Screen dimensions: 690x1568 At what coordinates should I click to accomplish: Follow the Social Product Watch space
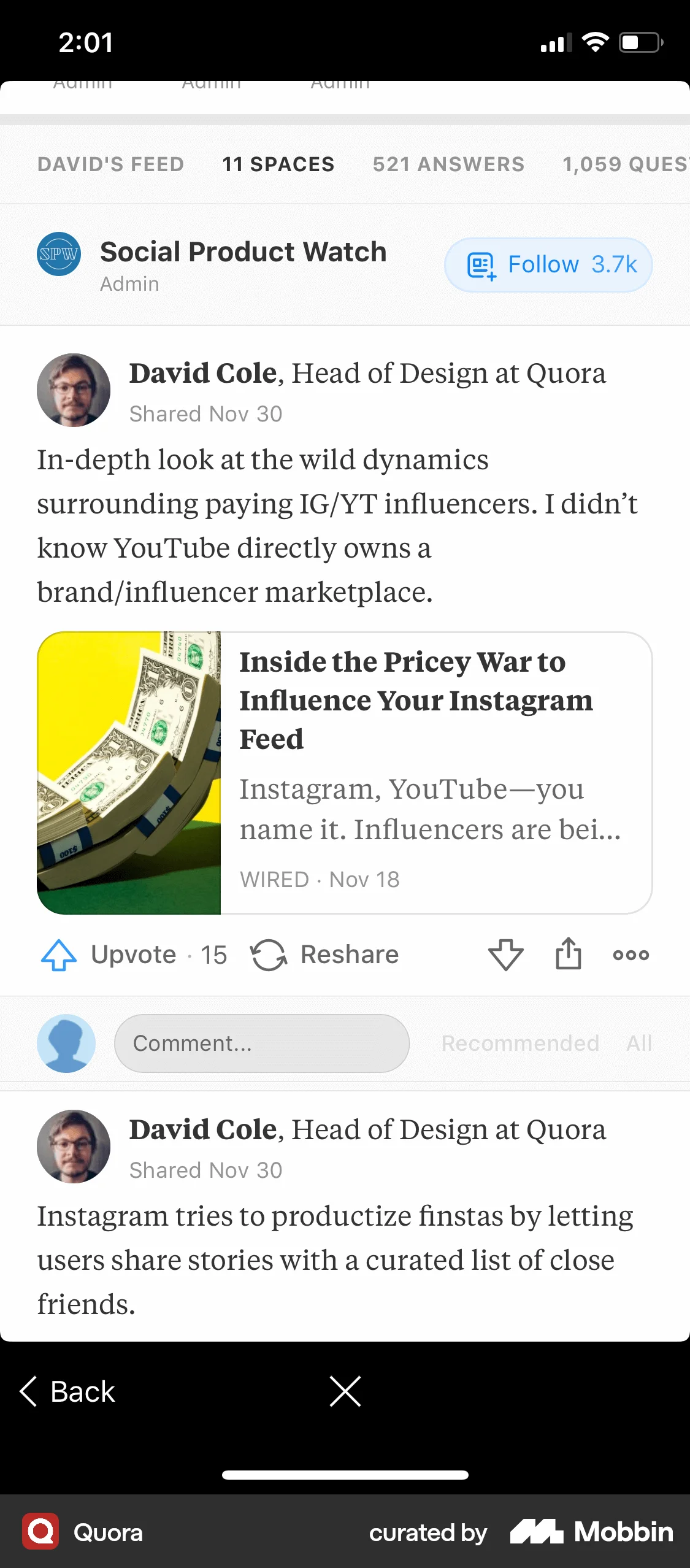(547, 264)
